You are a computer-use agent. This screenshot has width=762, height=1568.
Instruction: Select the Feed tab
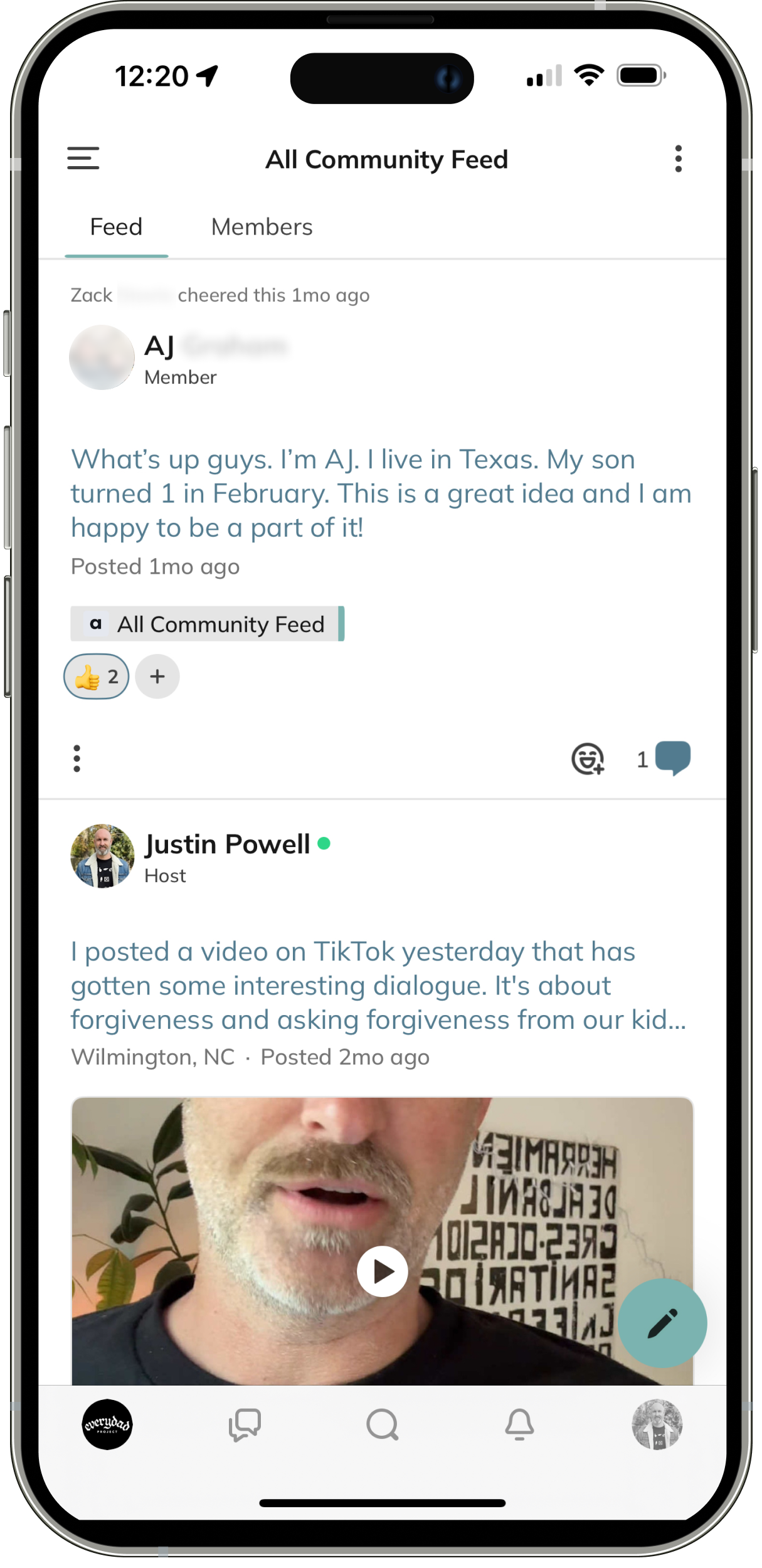pyautogui.click(x=117, y=227)
